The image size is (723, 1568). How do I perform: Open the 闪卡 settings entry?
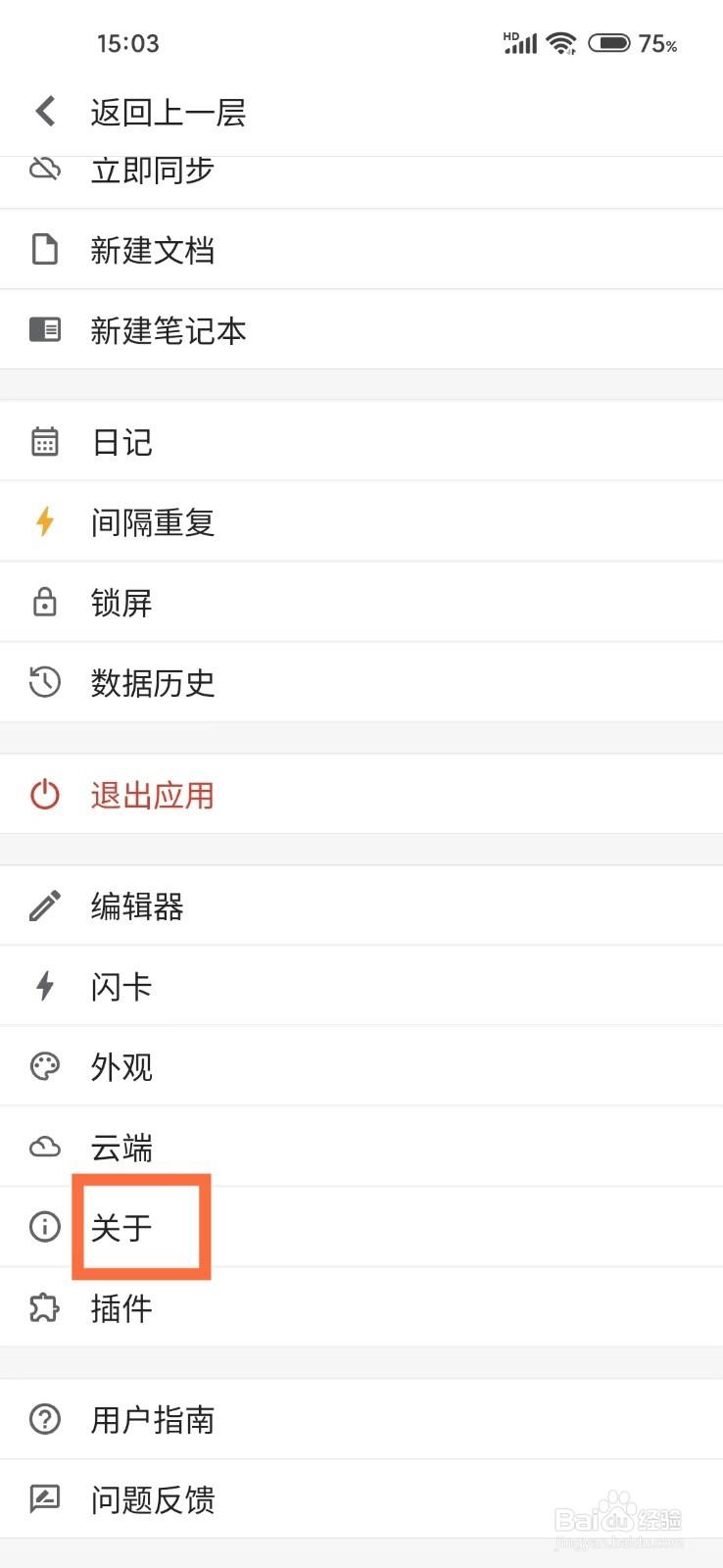click(x=120, y=985)
